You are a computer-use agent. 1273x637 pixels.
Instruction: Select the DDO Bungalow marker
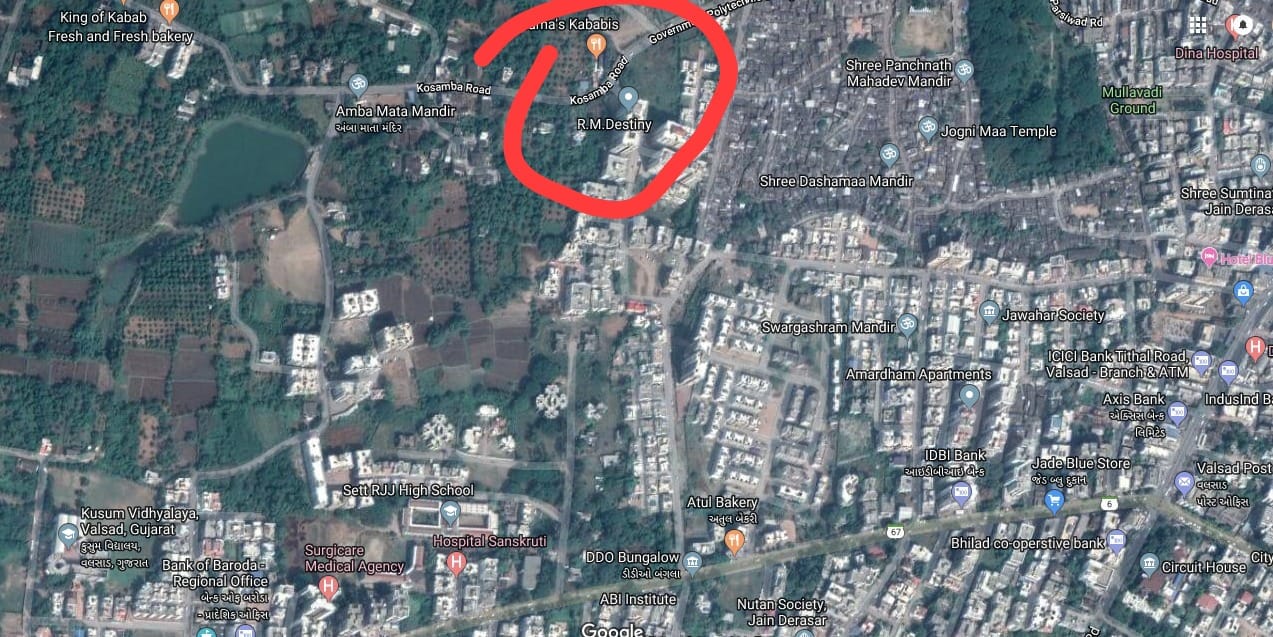pyautogui.click(x=692, y=562)
